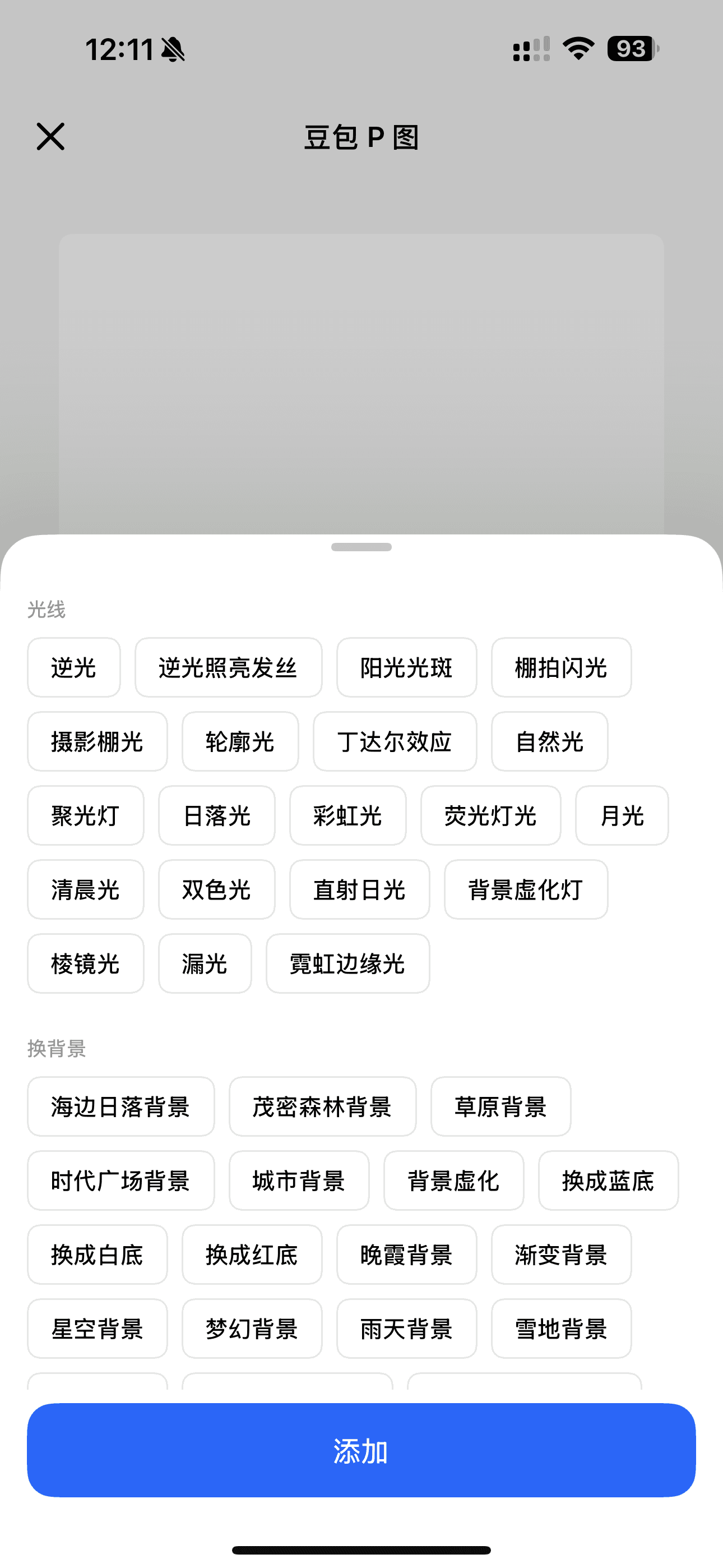Apply the 丁达尔效应 light effect
Screen dimensions: 723x1568
coord(395,742)
